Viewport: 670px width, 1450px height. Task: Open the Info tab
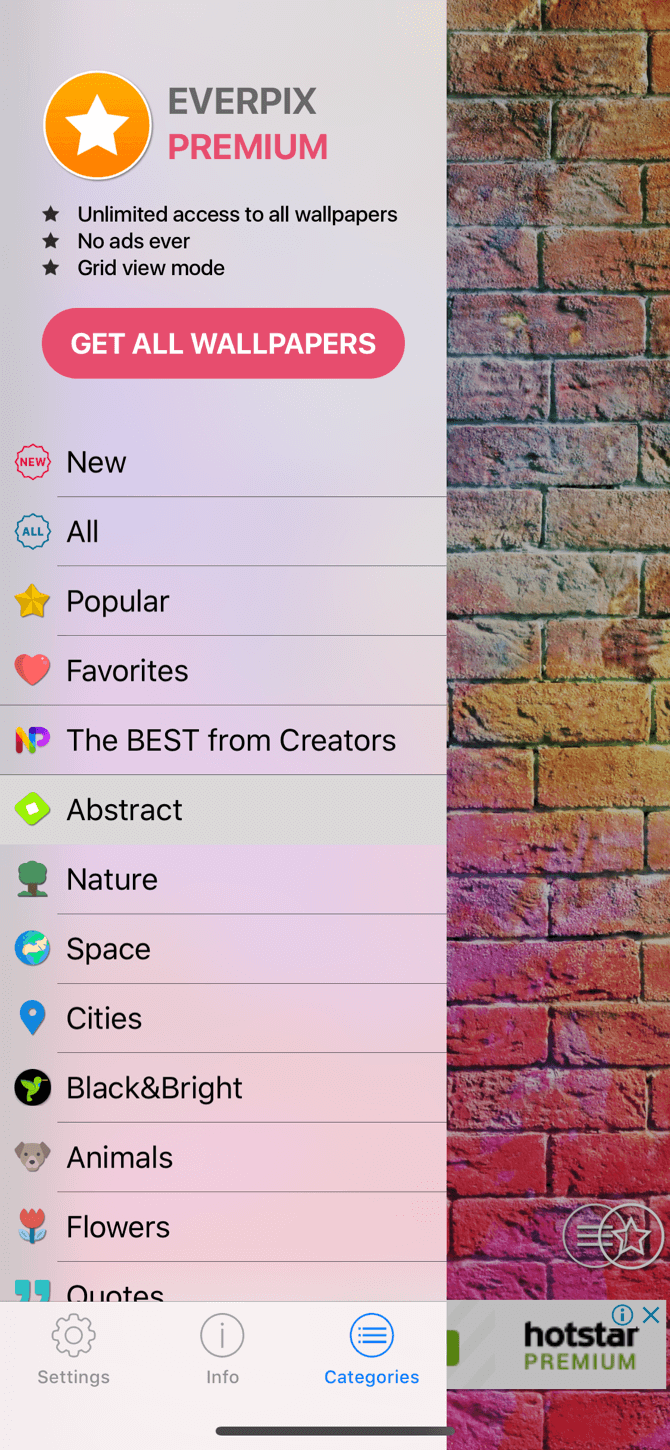(222, 1352)
